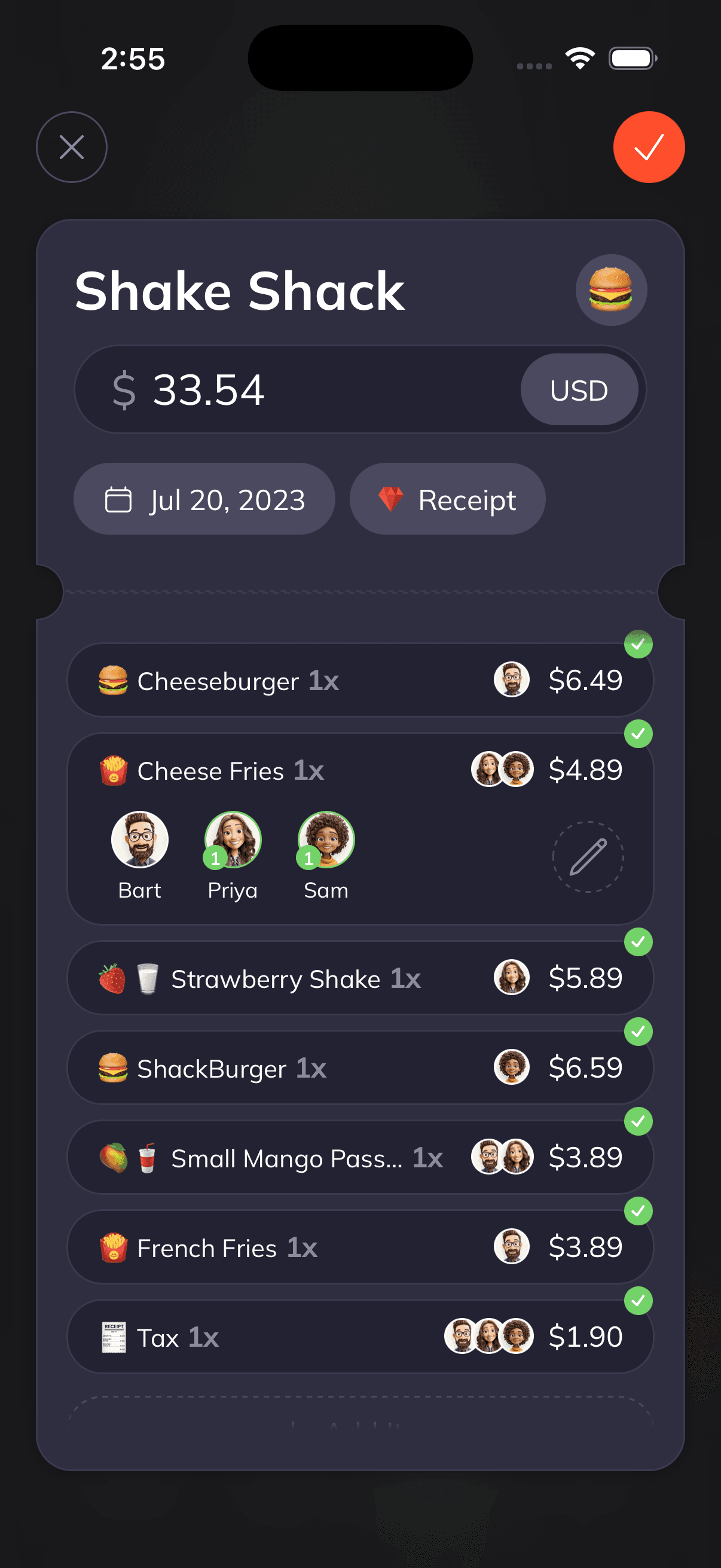Change the USD currency
The height and width of the screenshot is (1568, 721).
click(x=579, y=390)
